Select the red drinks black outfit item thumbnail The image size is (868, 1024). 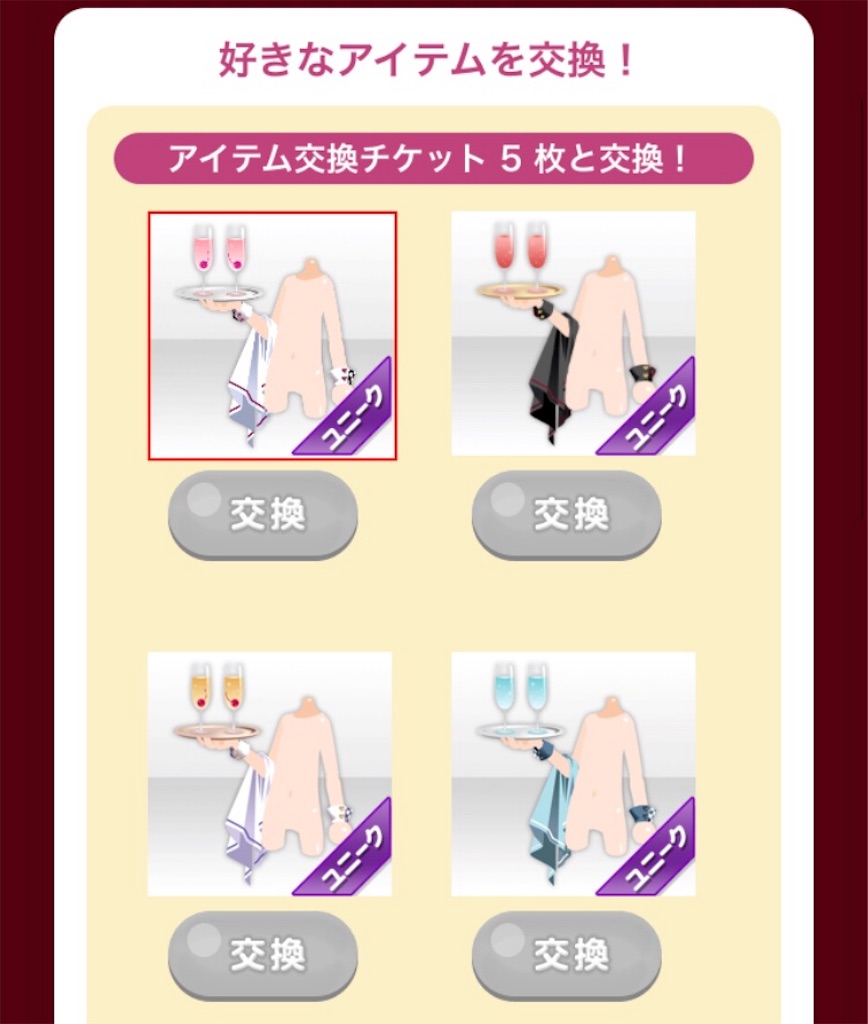point(573,335)
